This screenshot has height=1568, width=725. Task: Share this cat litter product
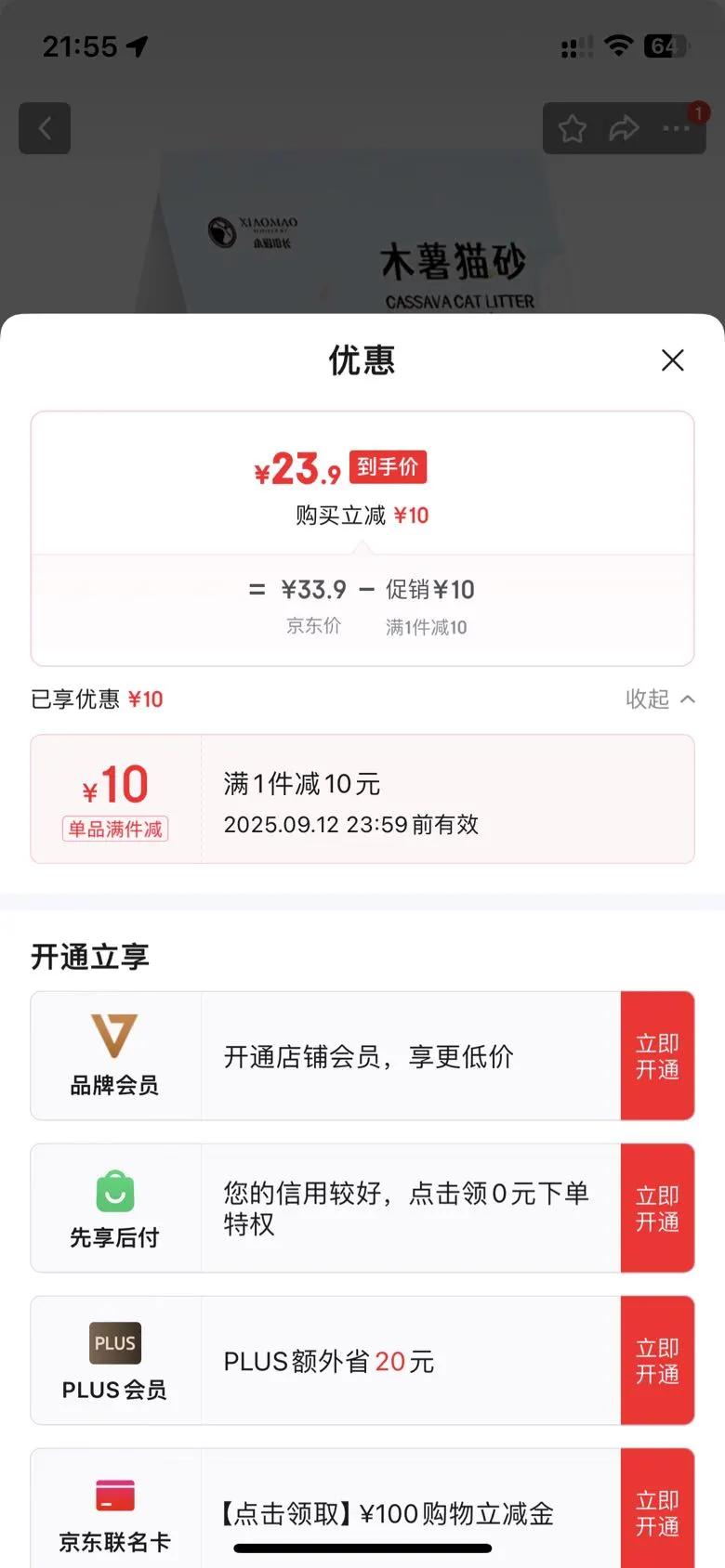[624, 128]
